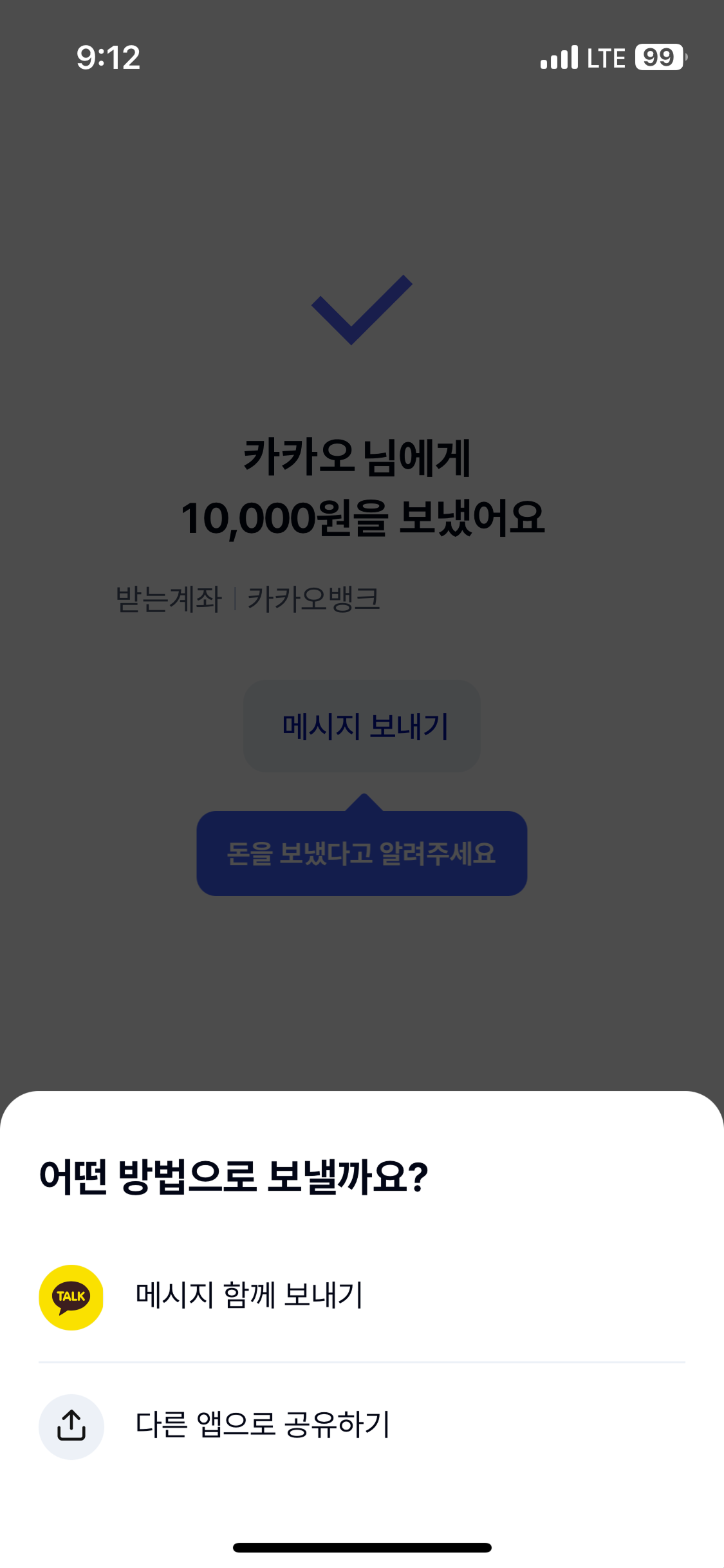724x1568 pixels.
Task: Select 메시지 함께 보내기 via KakaoTalk
Action: pyautogui.click(x=250, y=1296)
